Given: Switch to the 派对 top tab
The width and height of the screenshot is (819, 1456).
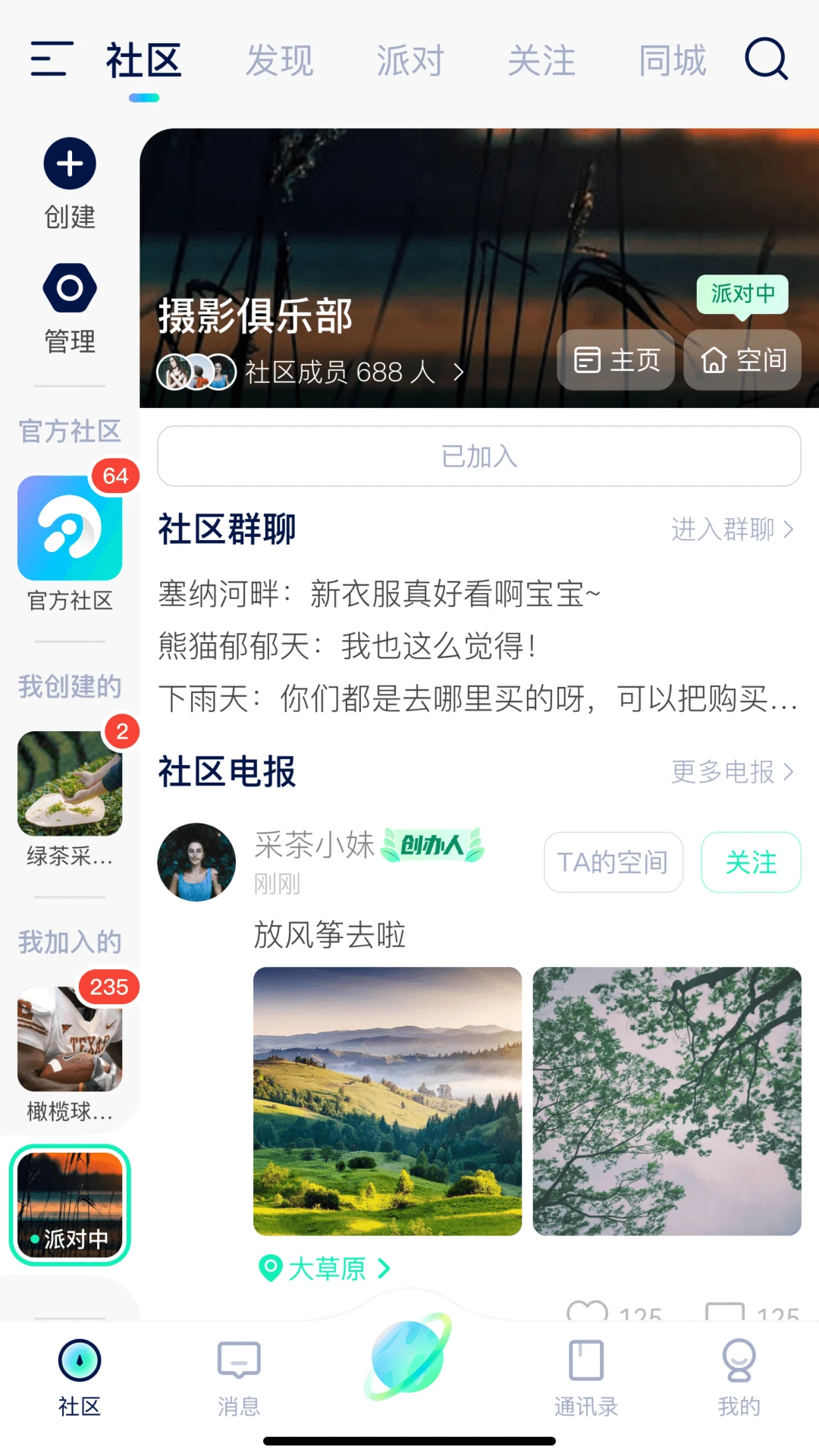Looking at the screenshot, I should click(x=410, y=61).
